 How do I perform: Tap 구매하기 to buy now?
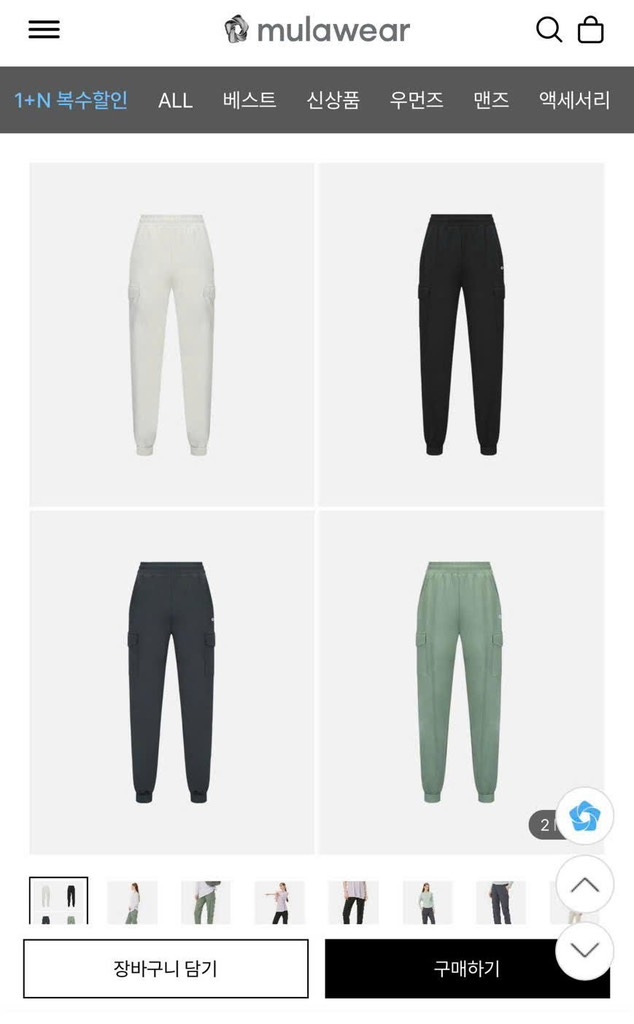click(x=466, y=968)
